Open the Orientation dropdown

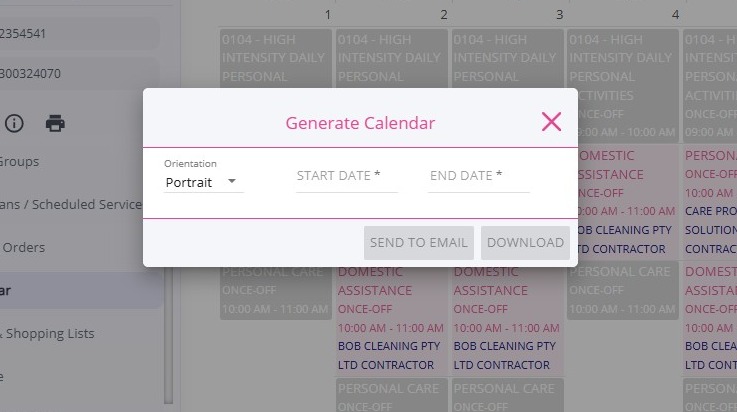pos(203,182)
